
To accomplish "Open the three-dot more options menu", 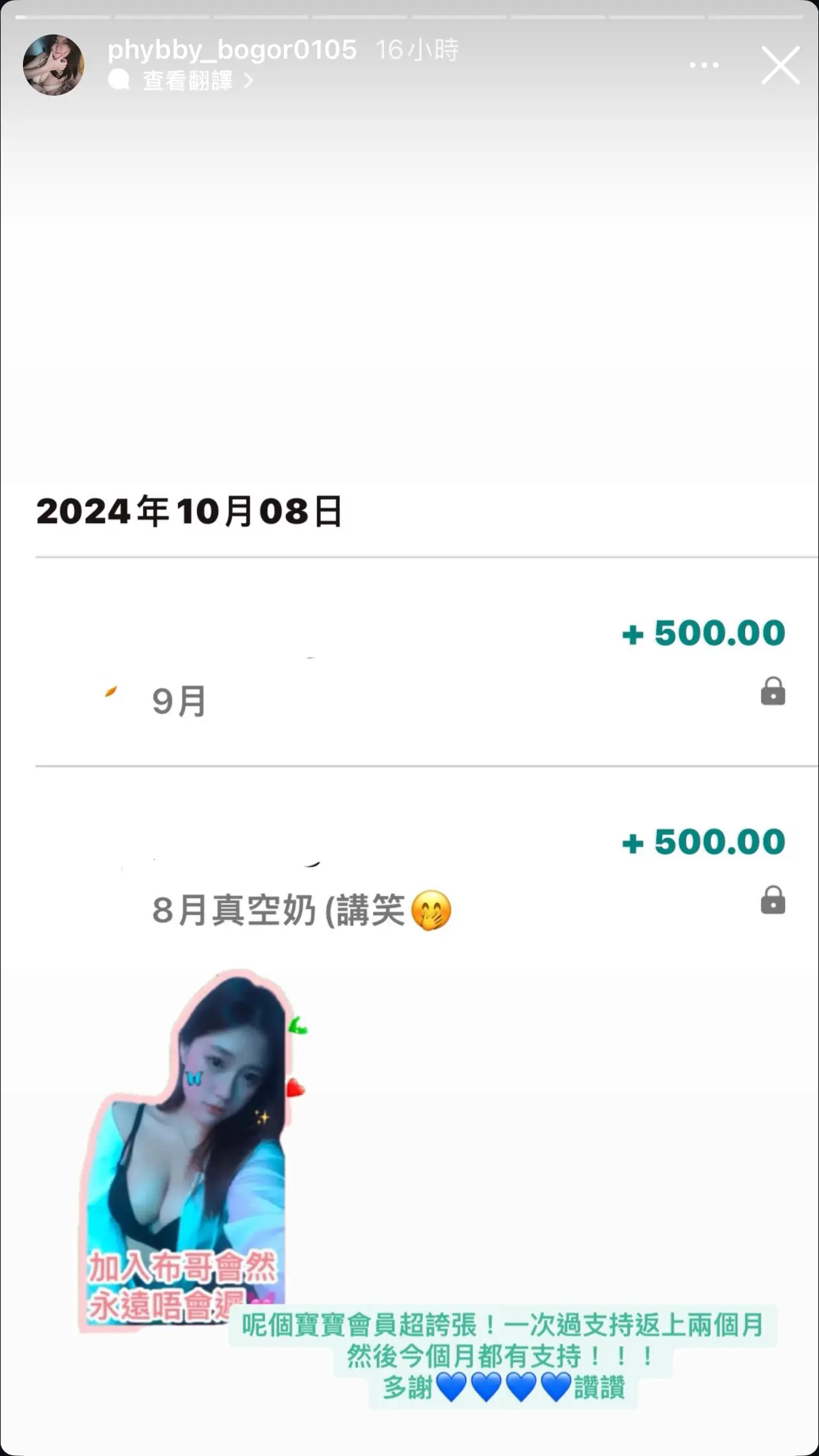I will (x=704, y=65).
